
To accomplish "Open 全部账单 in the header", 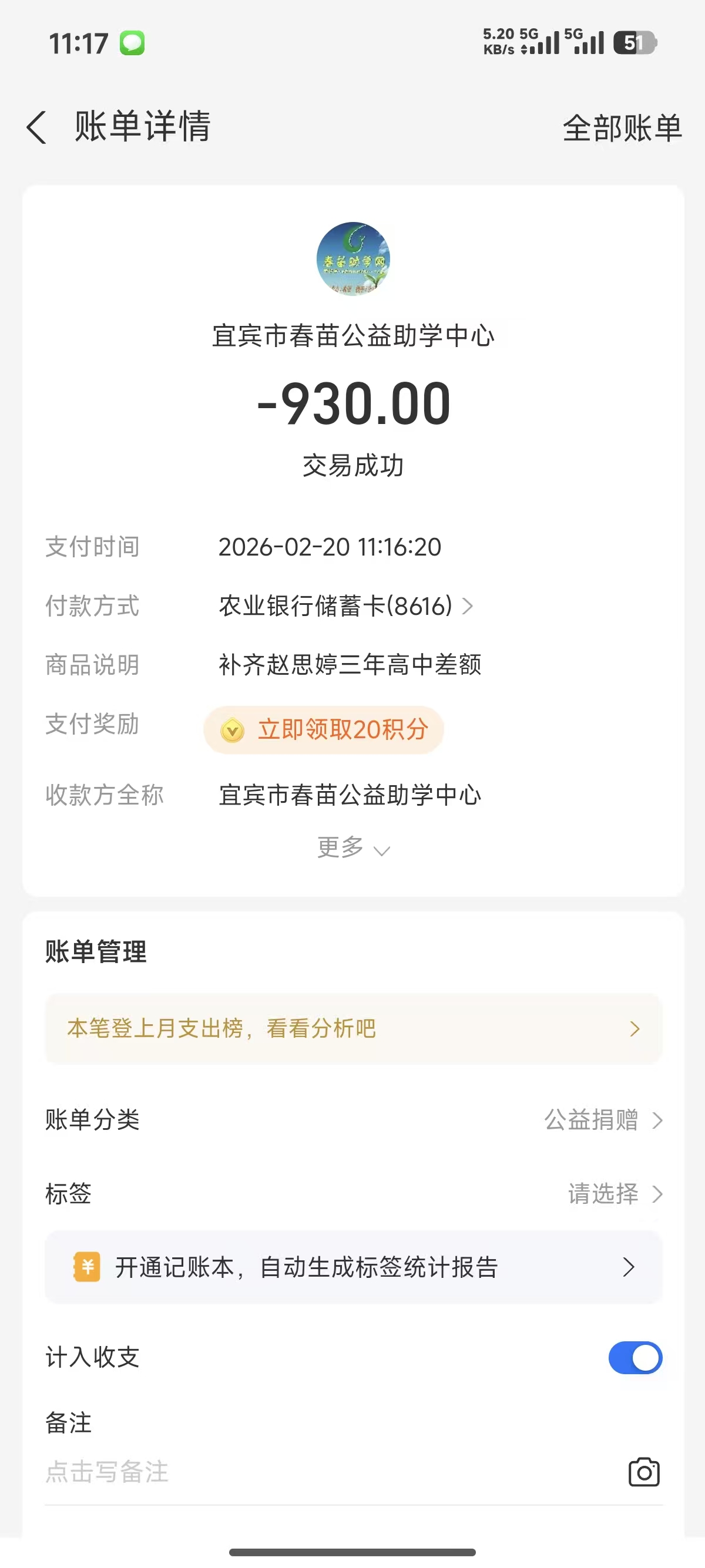I will [x=622, y=129].
